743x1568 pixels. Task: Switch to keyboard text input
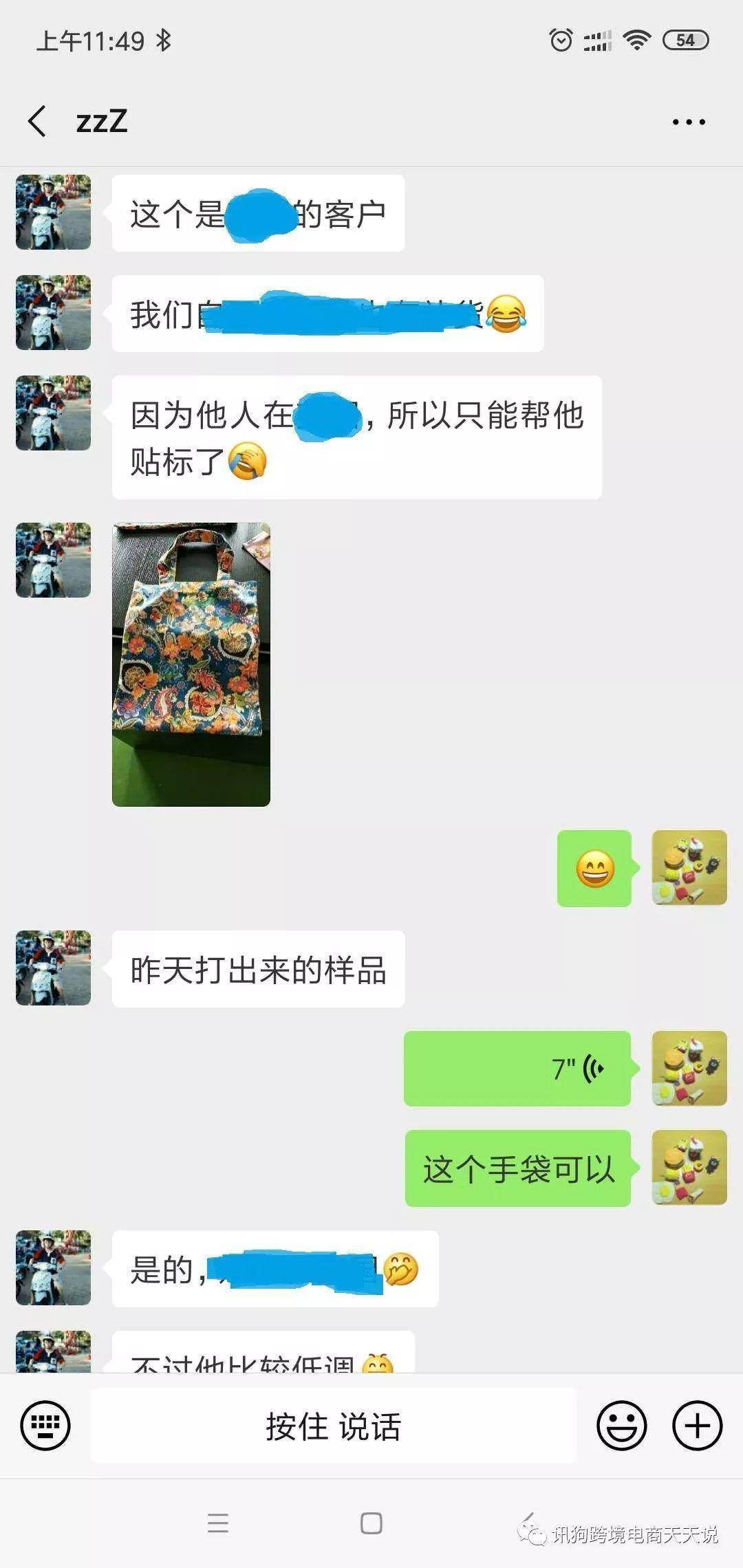[x=45, y=1426]
